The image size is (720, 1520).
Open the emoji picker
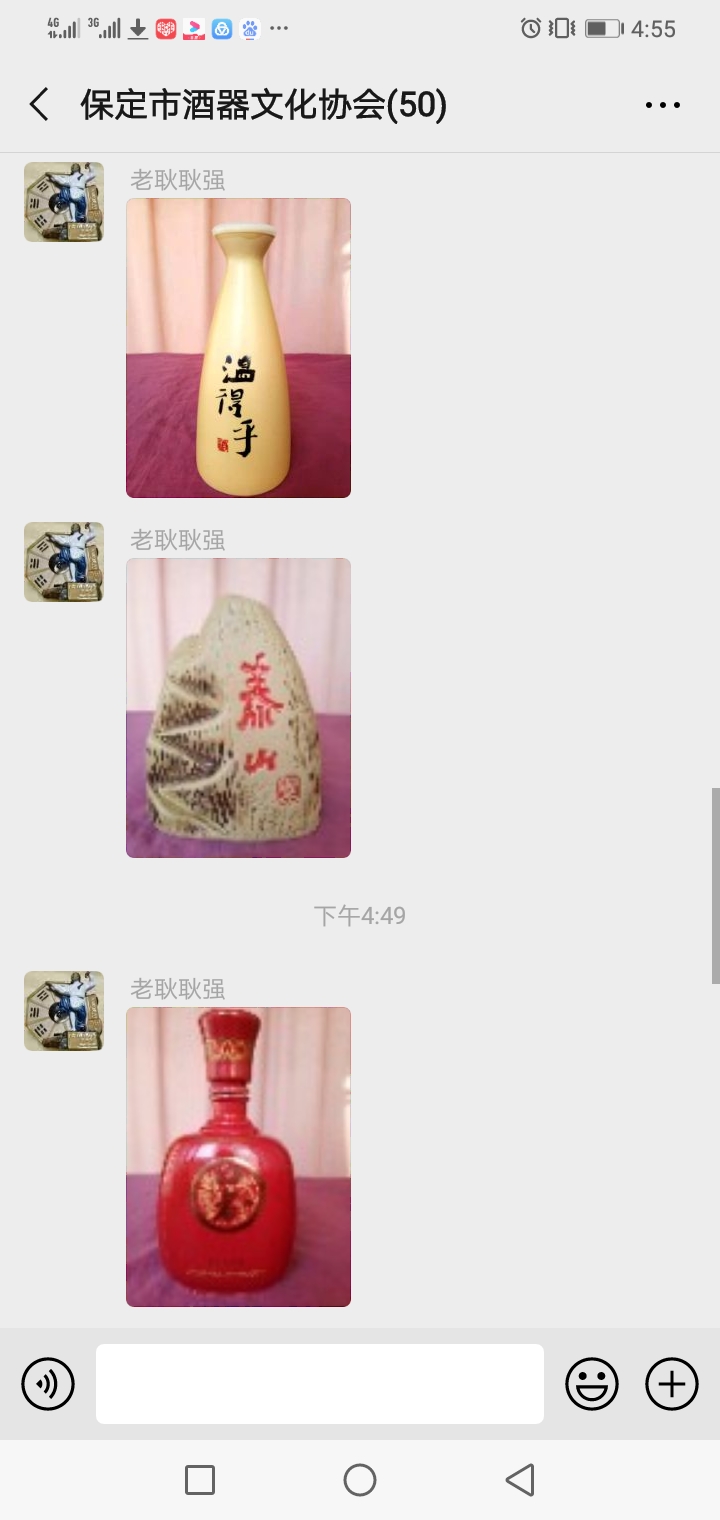[x=591, y=1384]
